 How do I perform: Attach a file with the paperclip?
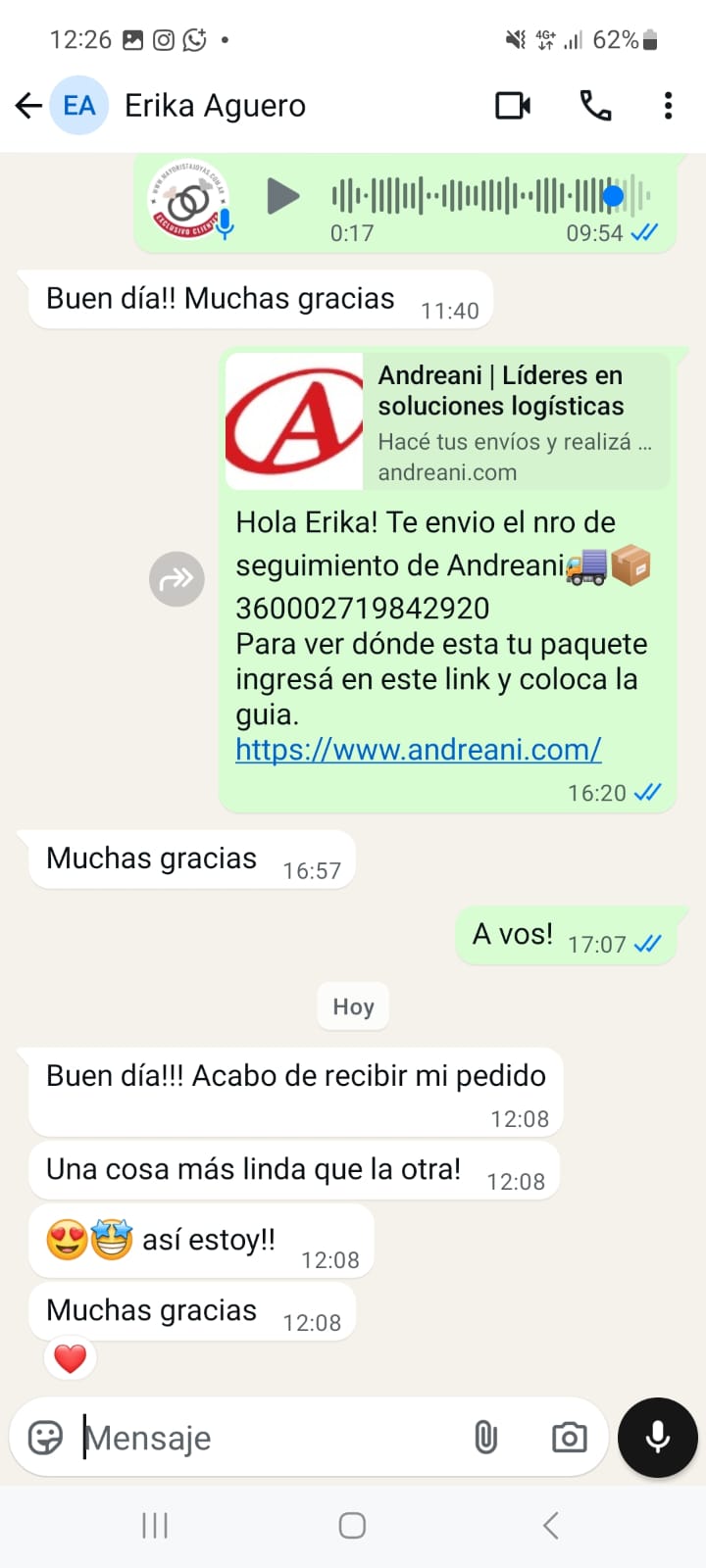point(485,1438)
